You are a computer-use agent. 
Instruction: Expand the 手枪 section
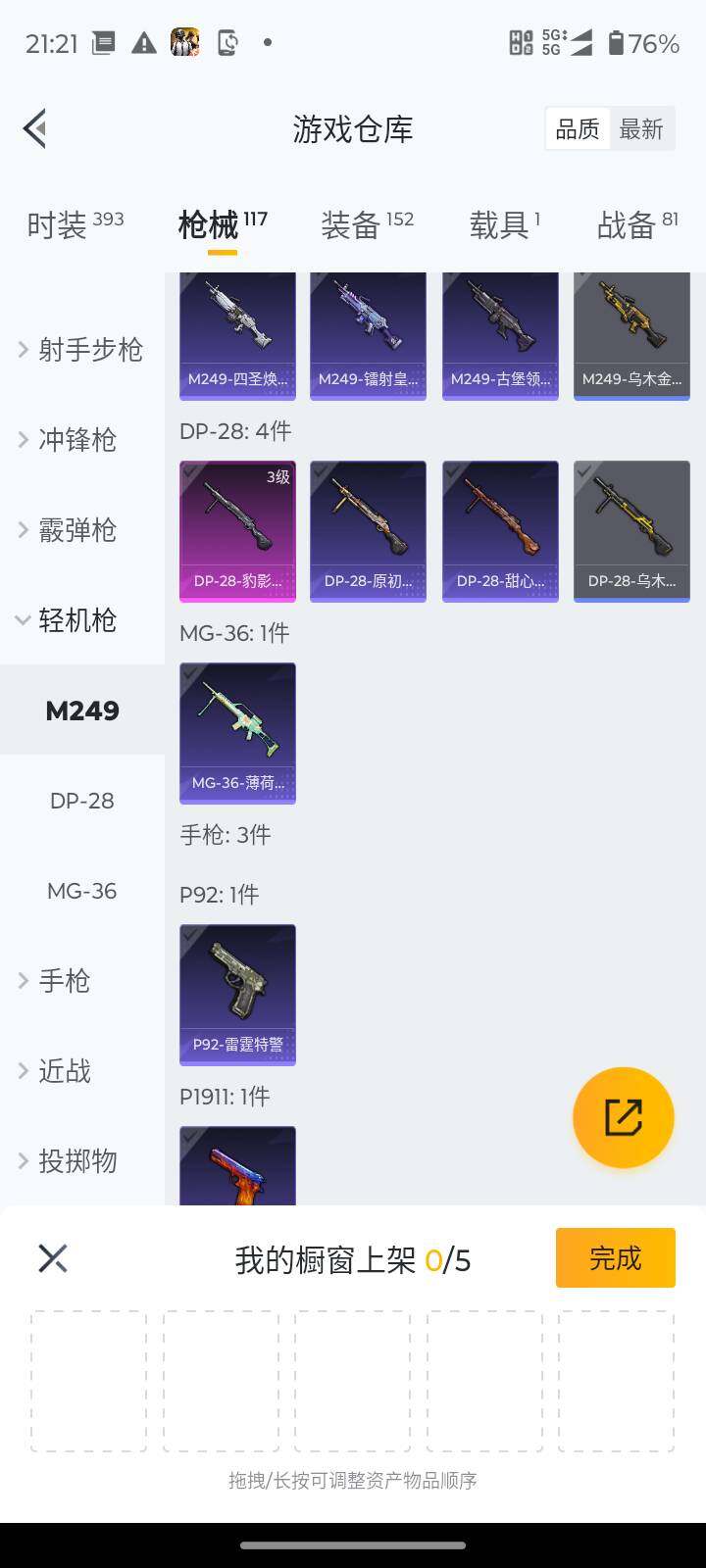(x=64, y=981)
